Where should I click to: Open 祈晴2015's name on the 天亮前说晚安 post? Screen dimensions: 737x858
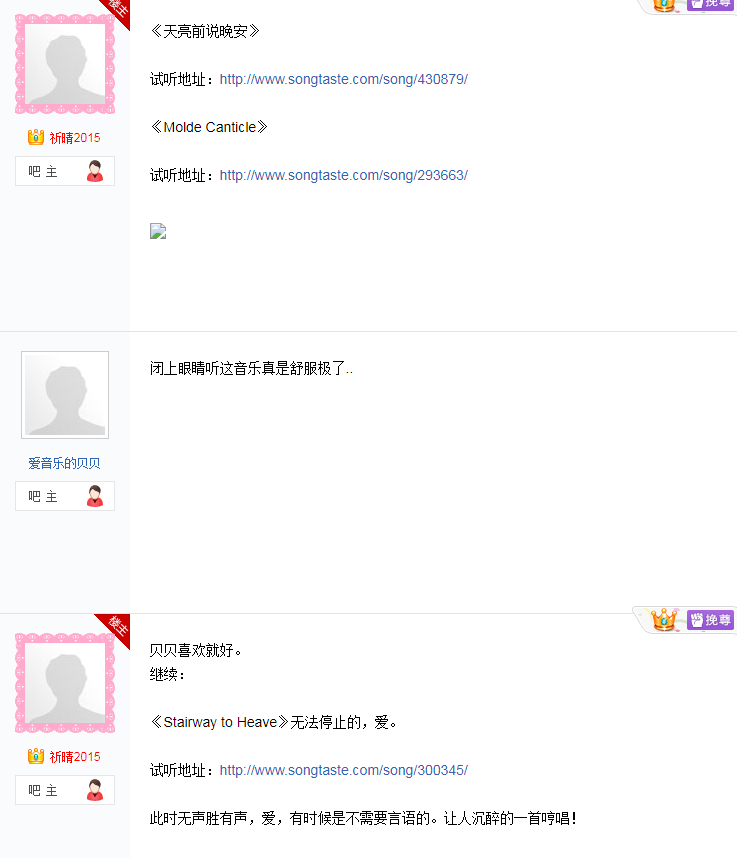pyautogui.click(x=75, y=137)
